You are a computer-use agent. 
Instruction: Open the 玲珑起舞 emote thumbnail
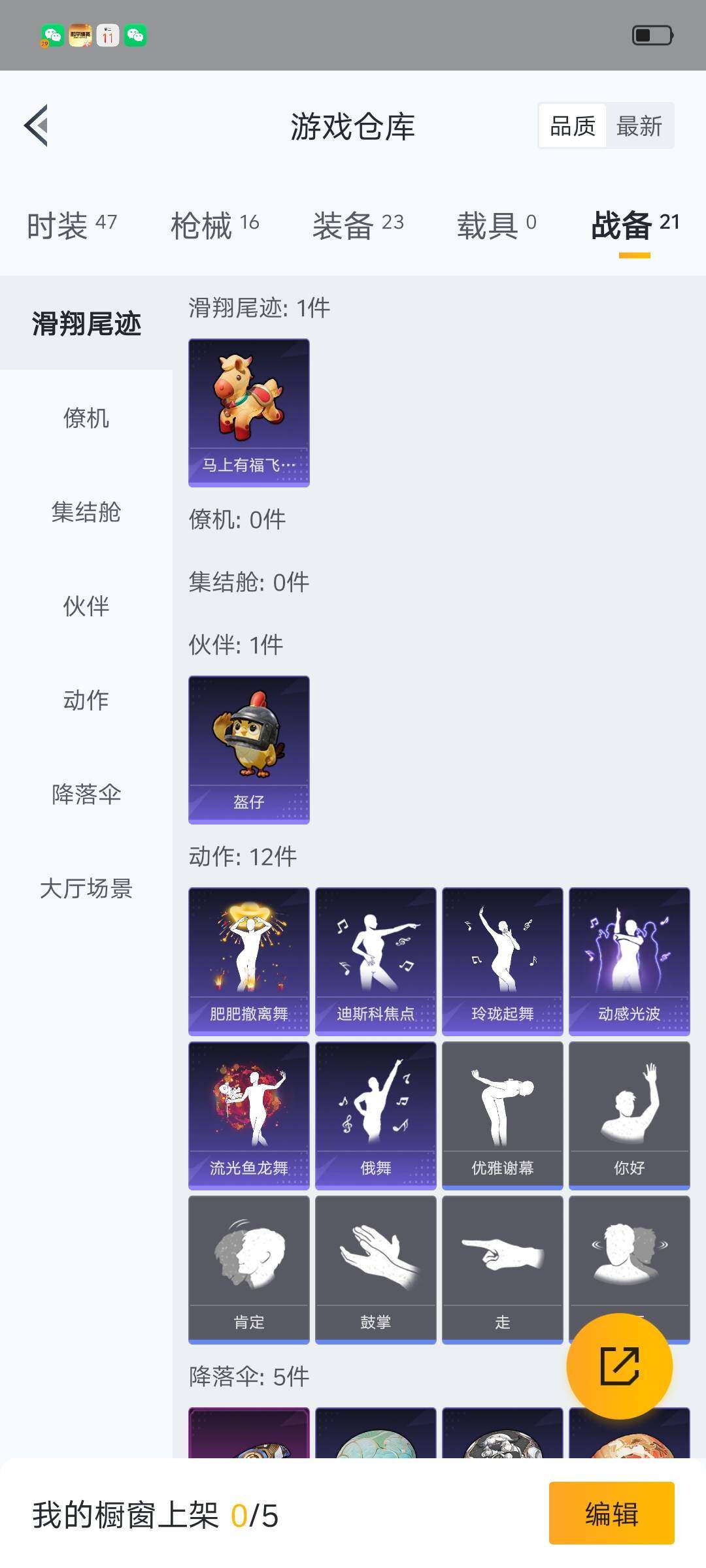(502, 957)
